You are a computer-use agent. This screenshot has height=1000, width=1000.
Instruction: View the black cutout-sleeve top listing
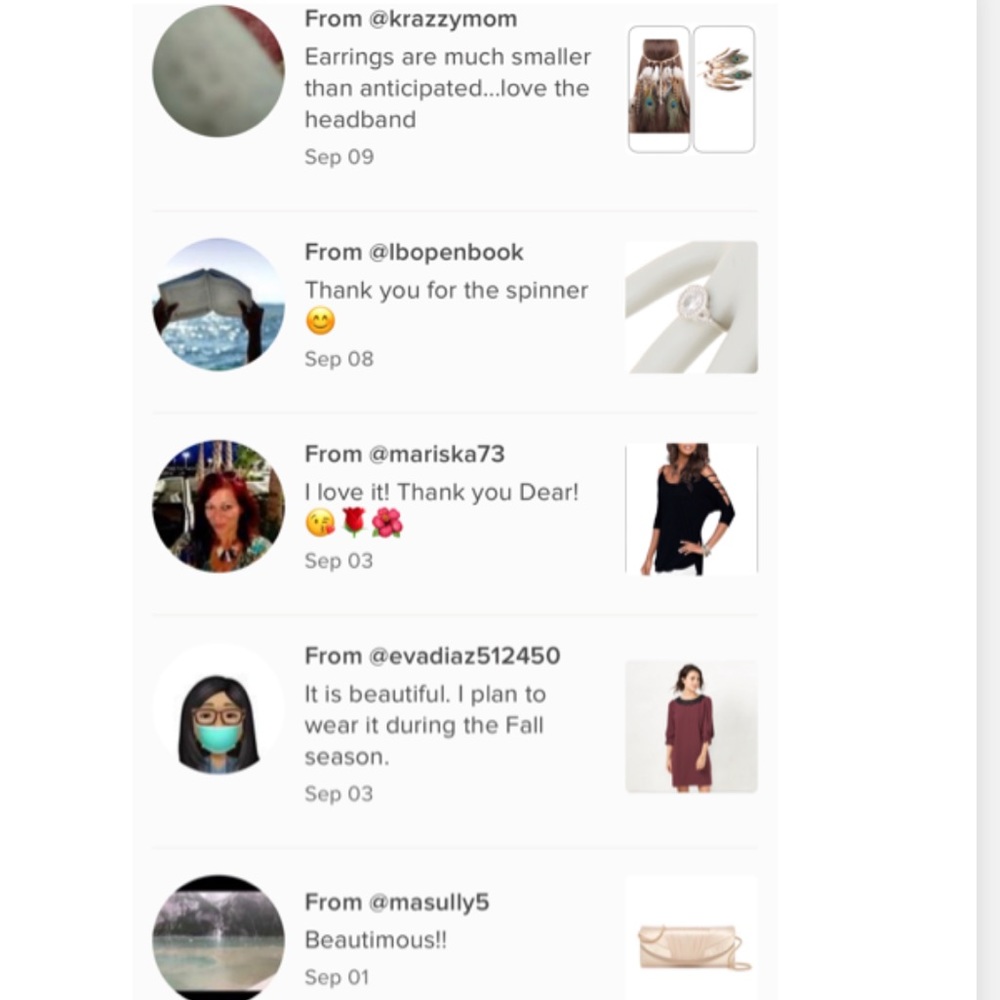[691, 509]
